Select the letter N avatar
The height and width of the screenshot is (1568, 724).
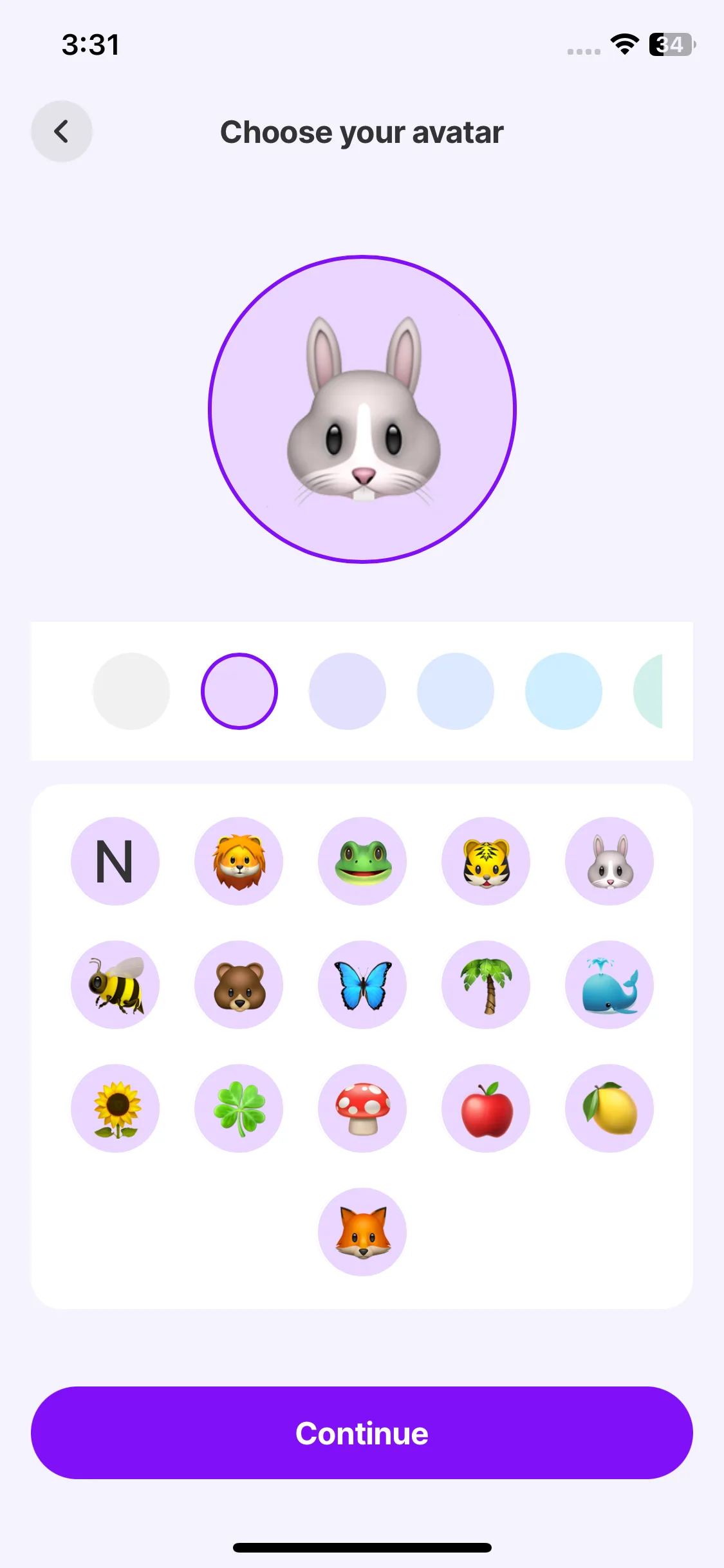(115, 861)
